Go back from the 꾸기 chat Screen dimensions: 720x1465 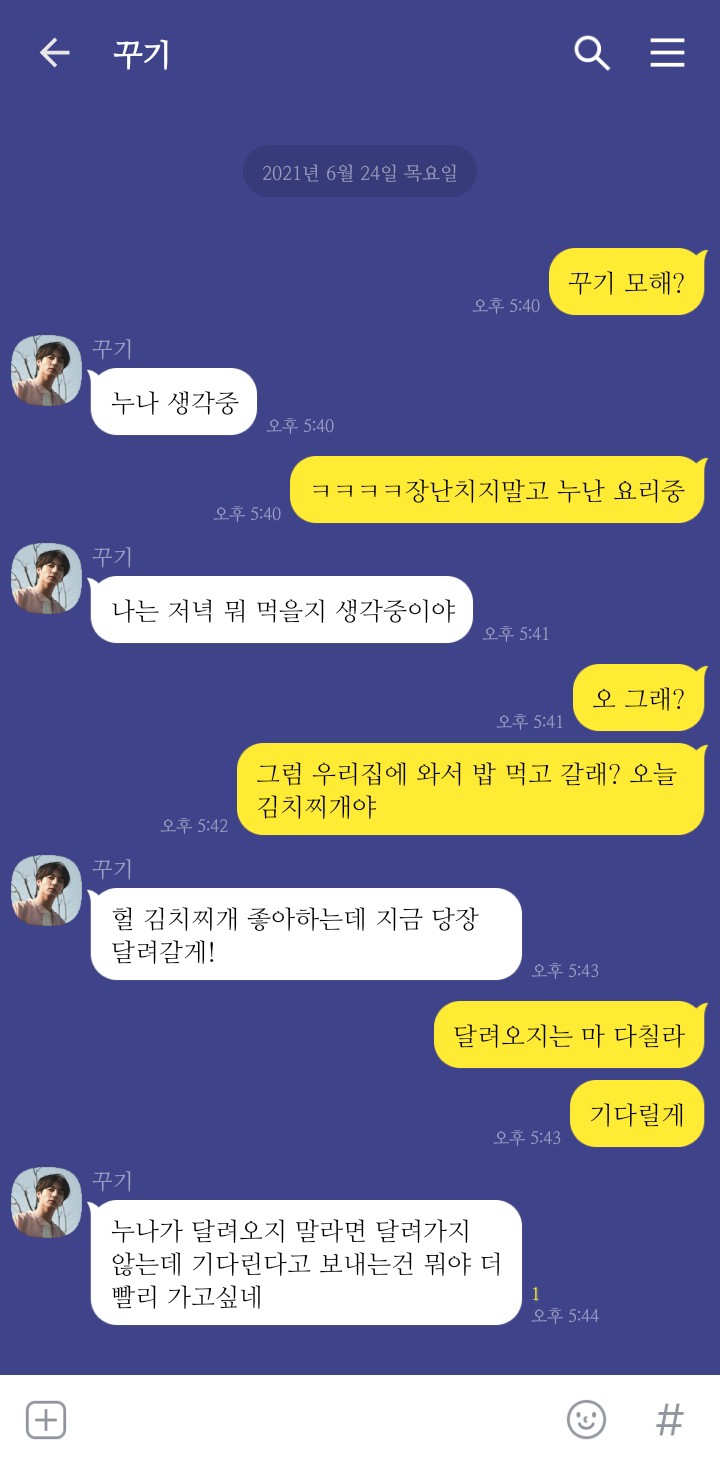[54, 53]
